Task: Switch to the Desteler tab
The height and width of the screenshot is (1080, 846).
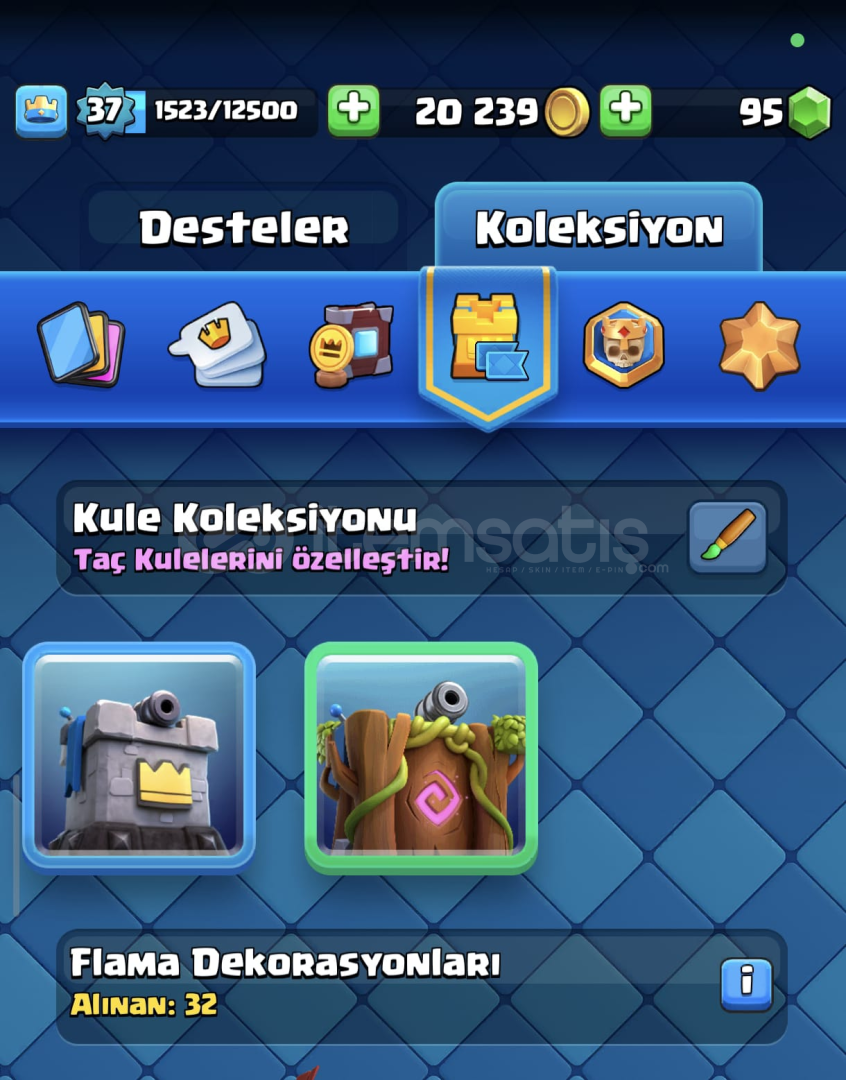Action: point(244,228)
